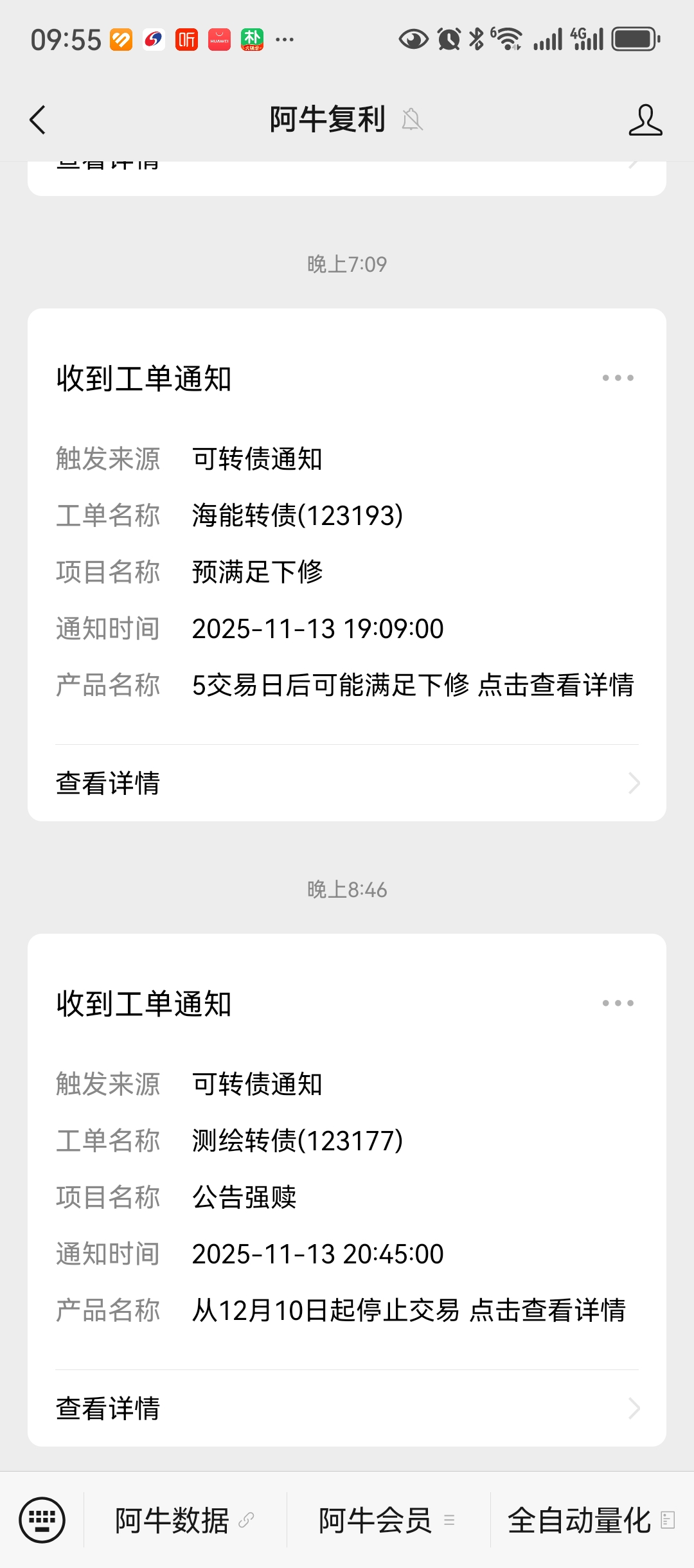This screenshot has width=694, height=1568.
Task: Open more options on the 海能转债 notification
Action: coord(618,378)
